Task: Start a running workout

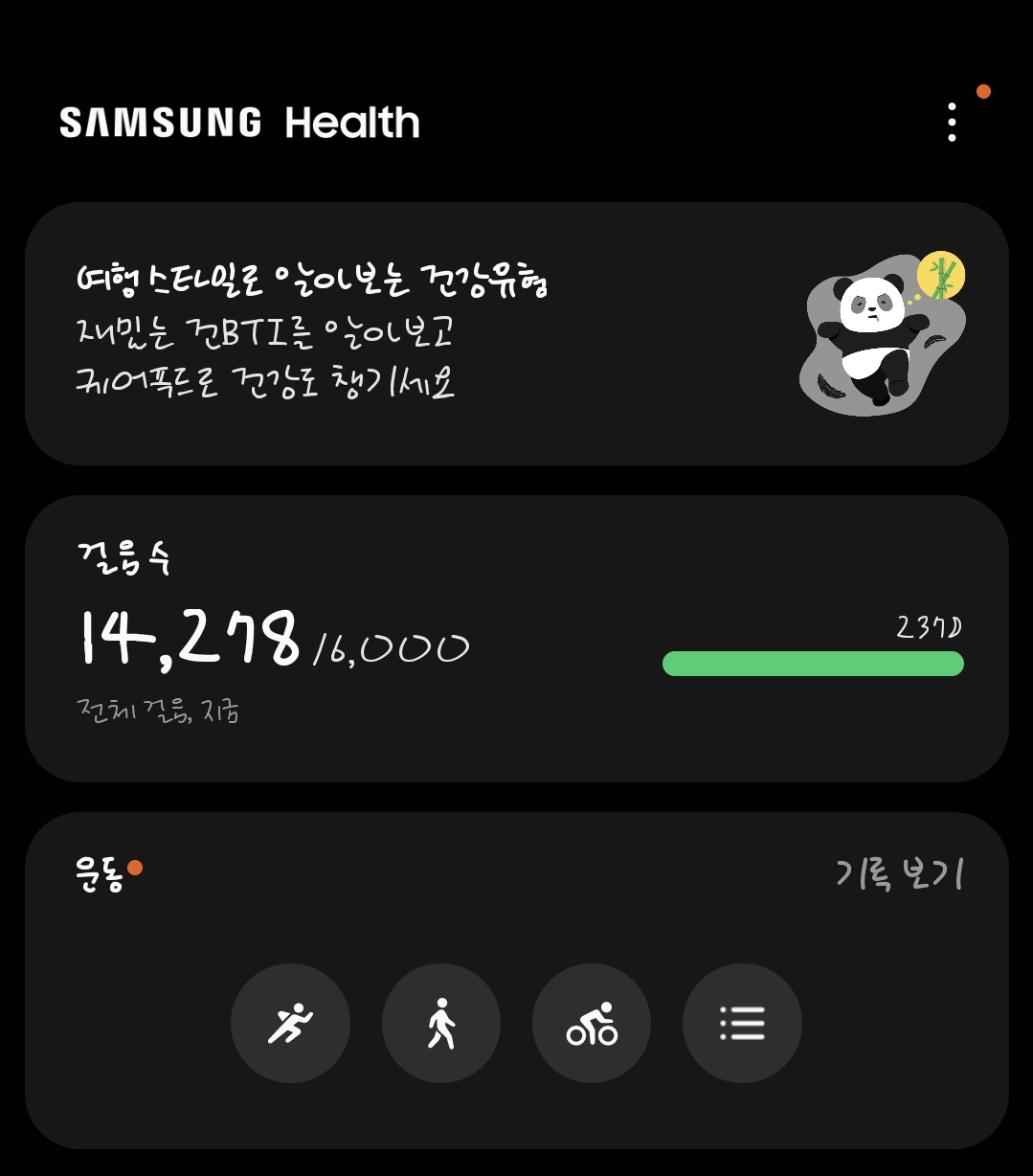Action: pos(290,1023)
